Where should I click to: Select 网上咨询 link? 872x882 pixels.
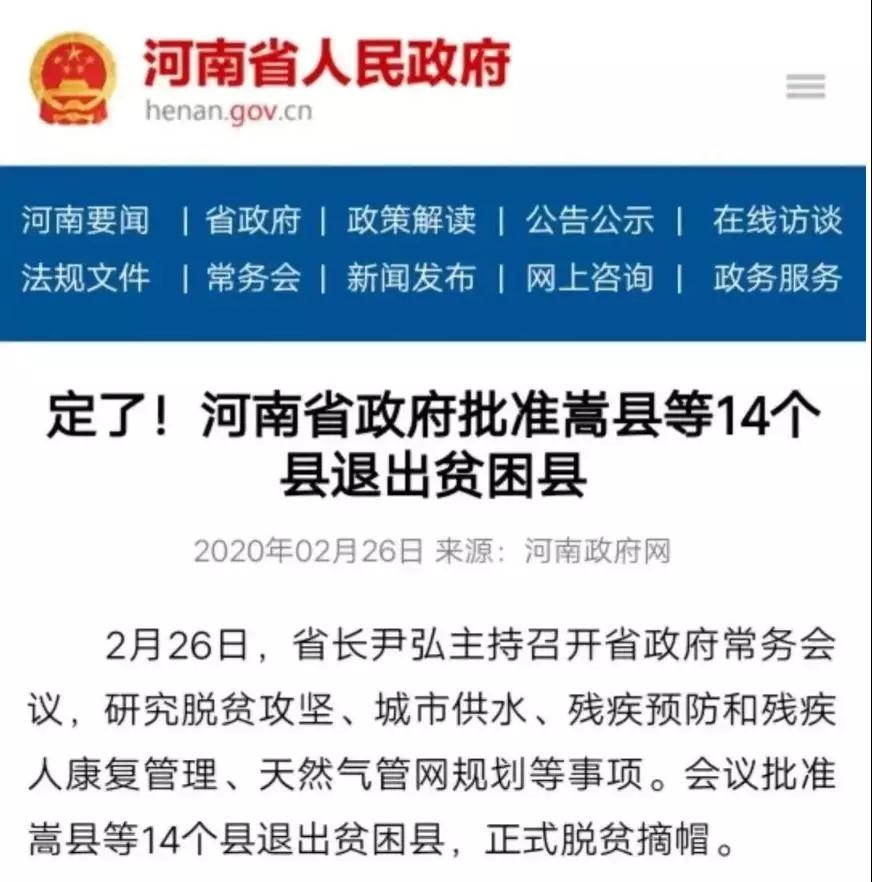click(590, 278)
